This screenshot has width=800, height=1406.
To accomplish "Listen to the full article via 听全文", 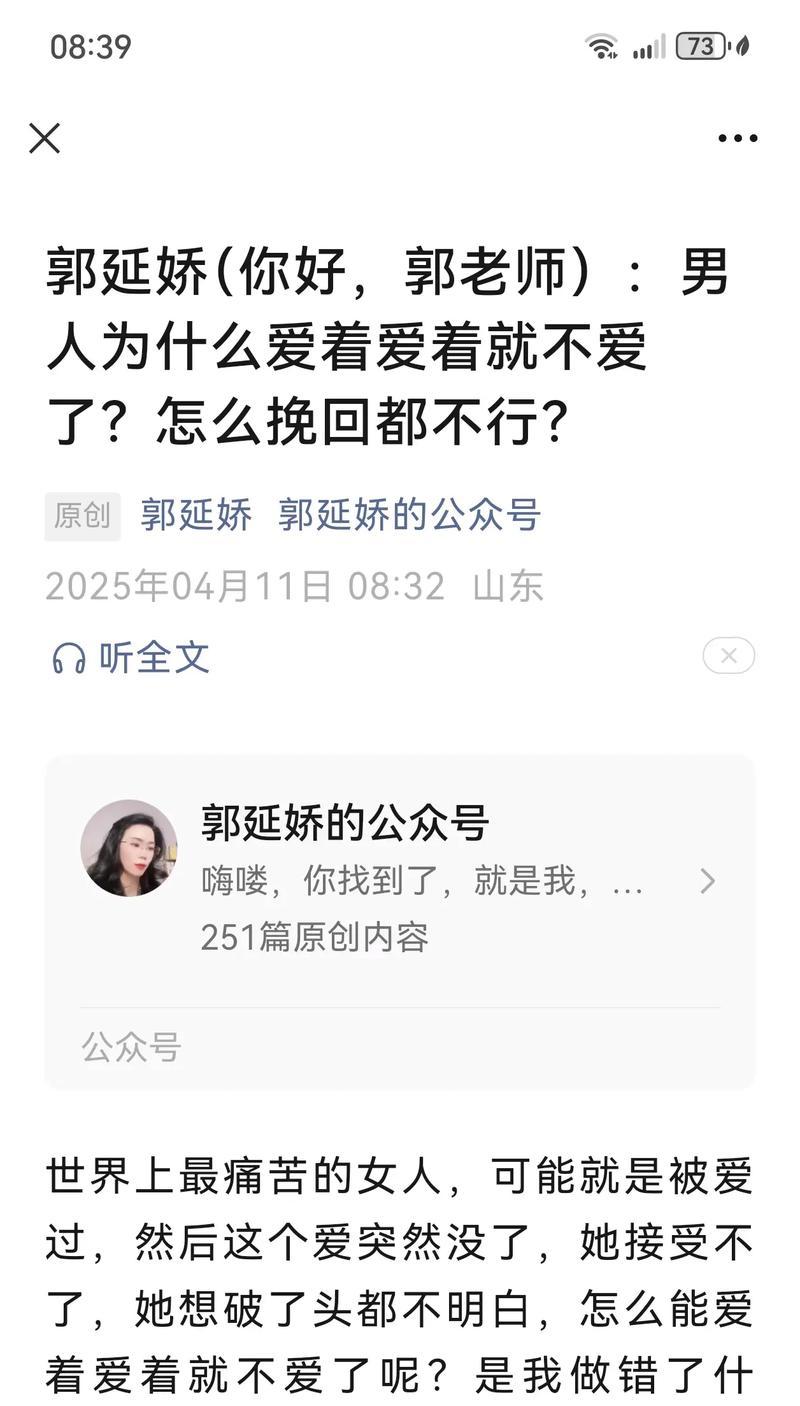I will [x=132, y=657].
